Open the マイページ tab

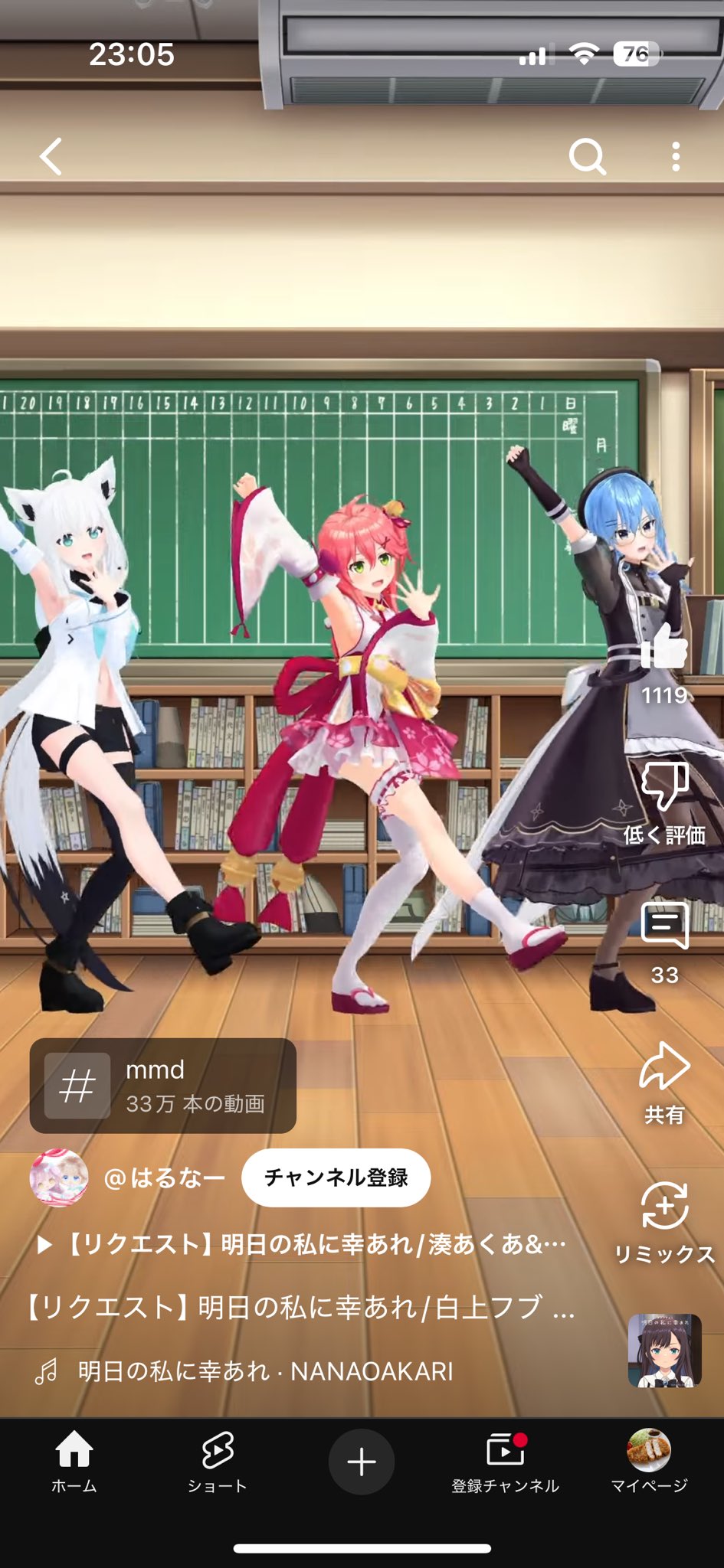tap(649, 1462)
